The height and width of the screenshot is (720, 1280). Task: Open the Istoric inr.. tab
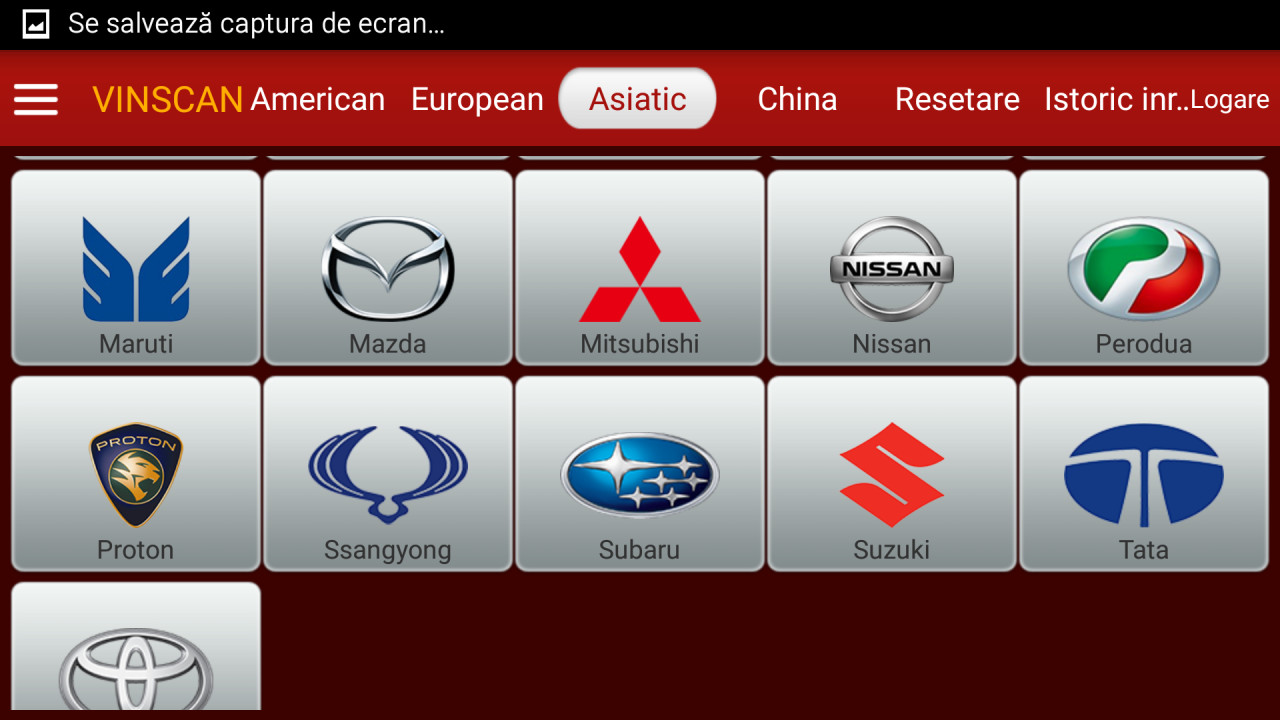pos(1113,99)
